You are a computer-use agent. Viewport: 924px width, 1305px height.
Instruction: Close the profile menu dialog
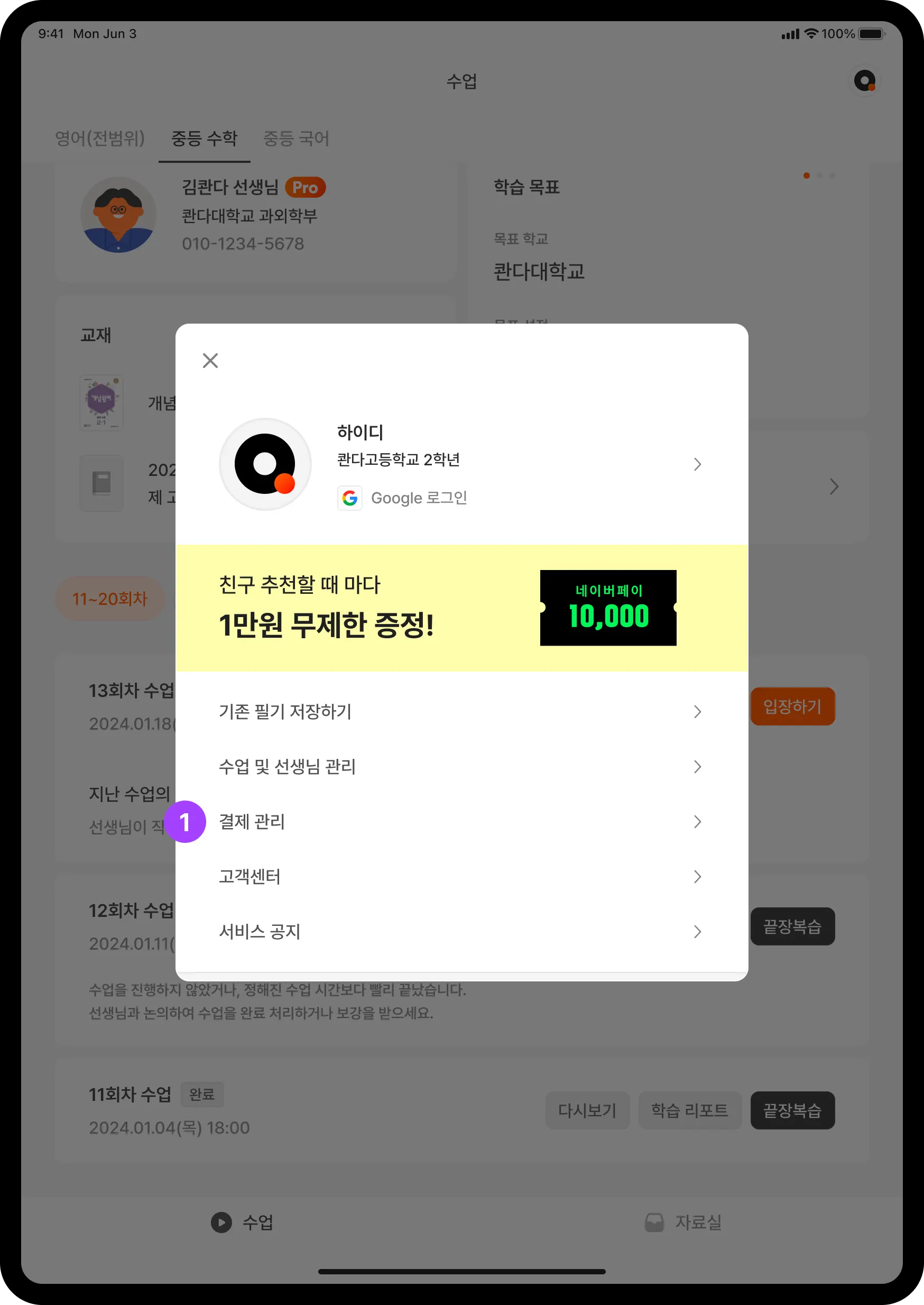[x=210, y=360]
